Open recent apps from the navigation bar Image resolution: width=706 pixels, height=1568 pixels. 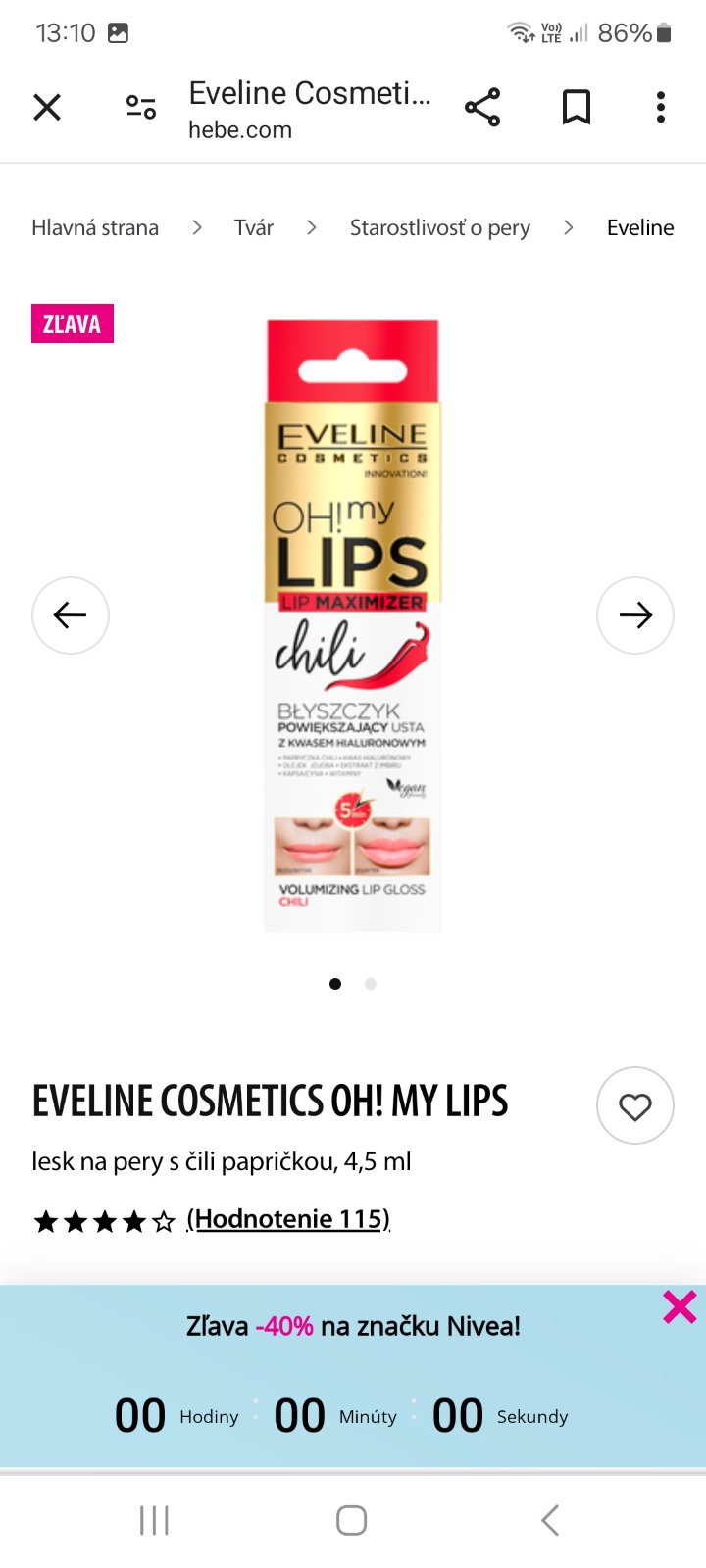pyautogui.click(x=154, y=1520)
